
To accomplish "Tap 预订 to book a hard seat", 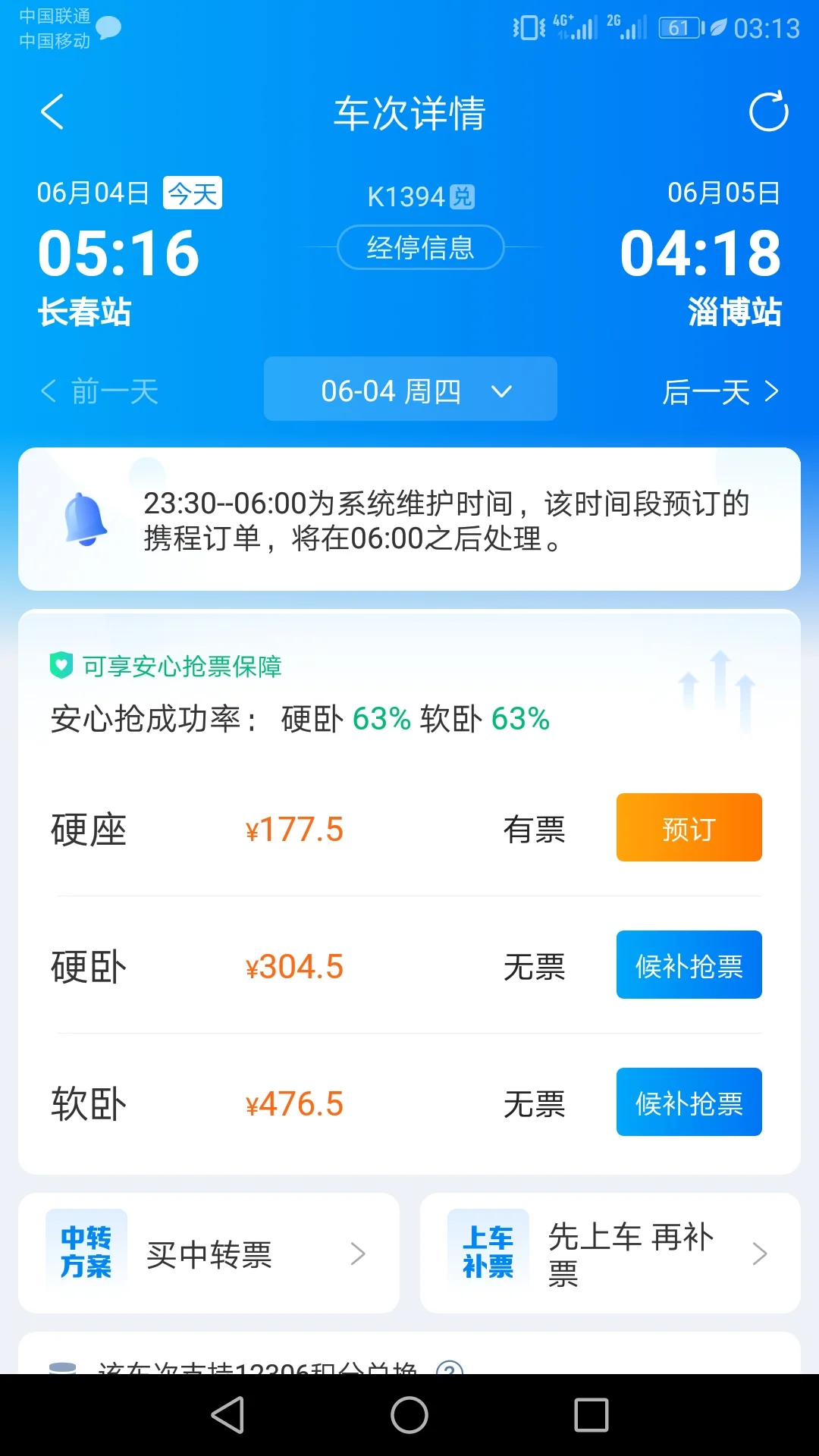I will pos(688,828).
